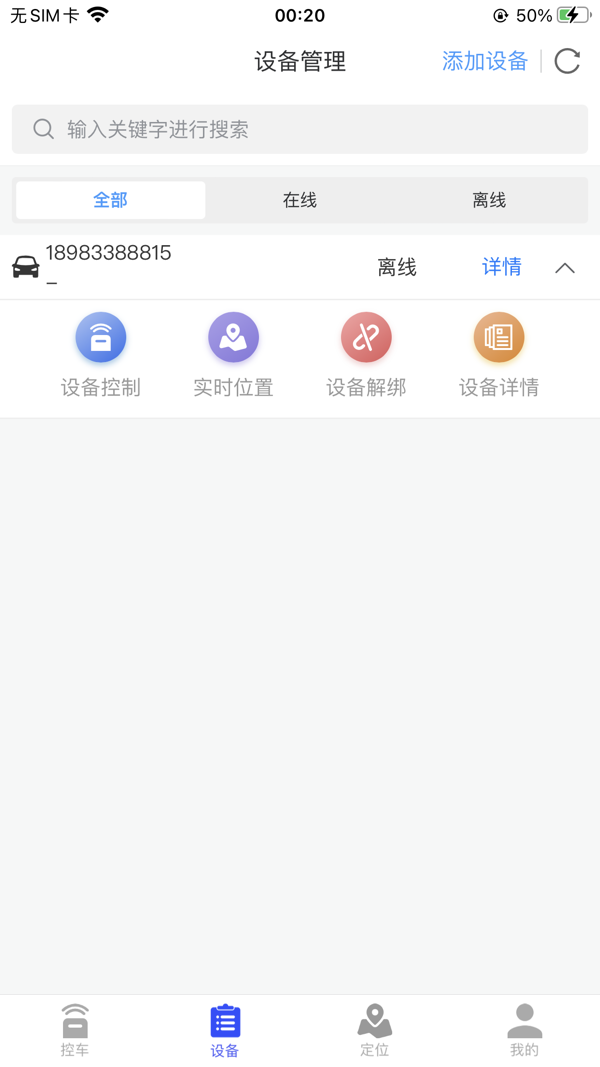Open the 设备详情 shortcut
The image size is (600, 1067).
(499, 356)
